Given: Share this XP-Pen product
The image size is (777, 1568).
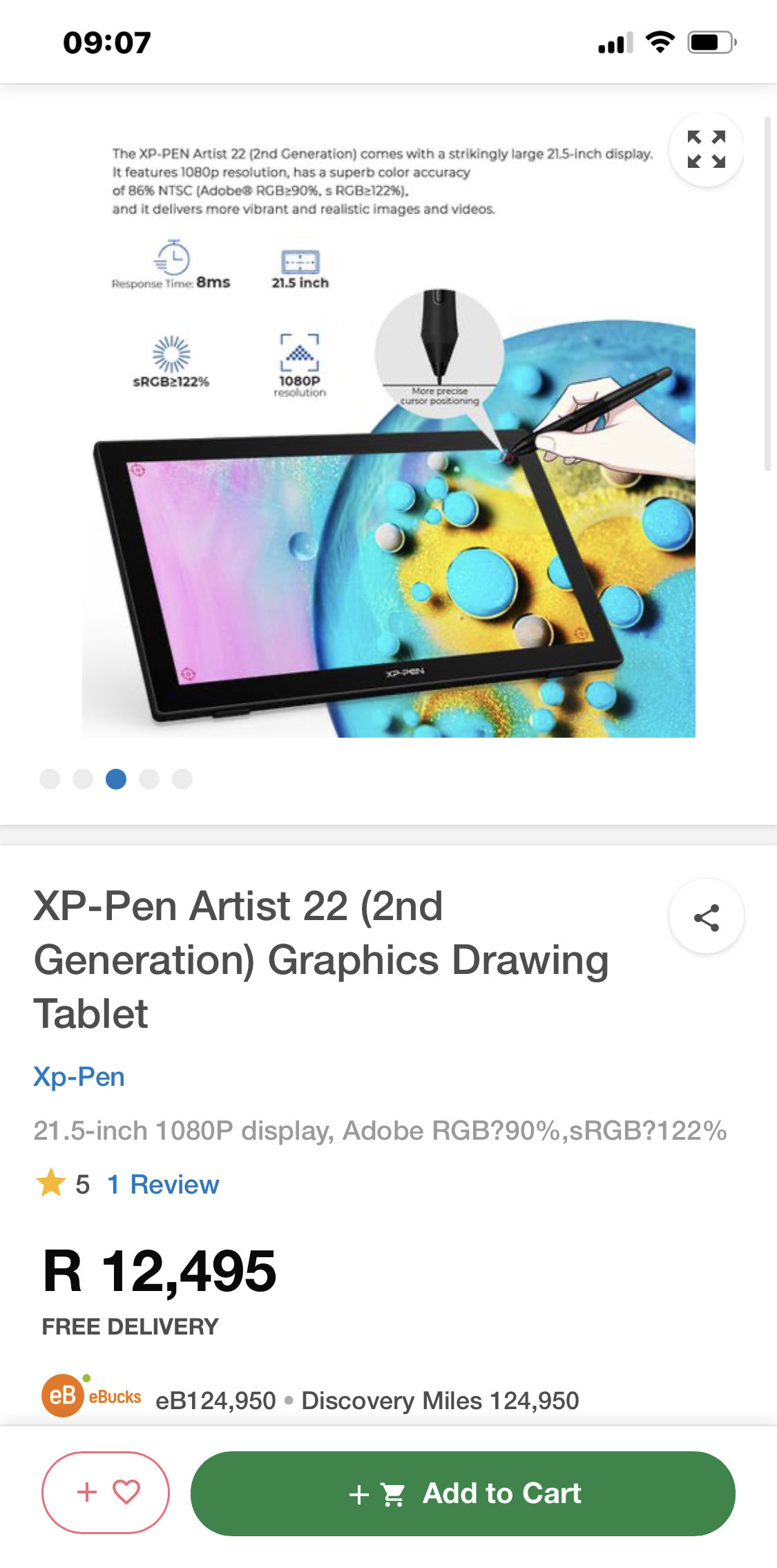Looking at the screenshot, I should pyautogui.click(x=706, y=917).
